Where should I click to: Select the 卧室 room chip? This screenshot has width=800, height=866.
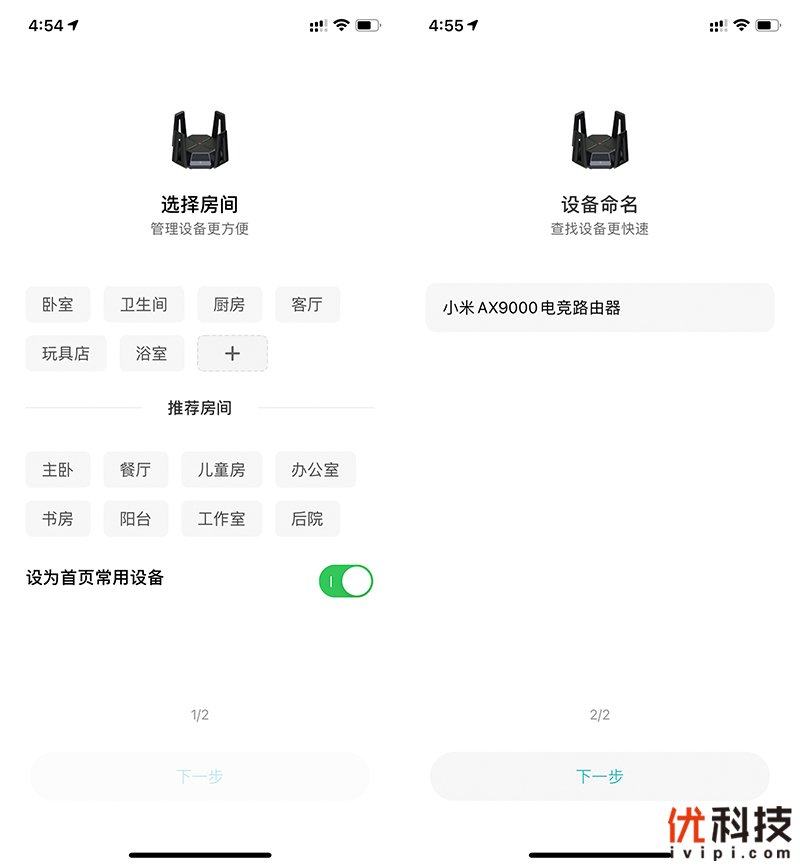[58, 304]
